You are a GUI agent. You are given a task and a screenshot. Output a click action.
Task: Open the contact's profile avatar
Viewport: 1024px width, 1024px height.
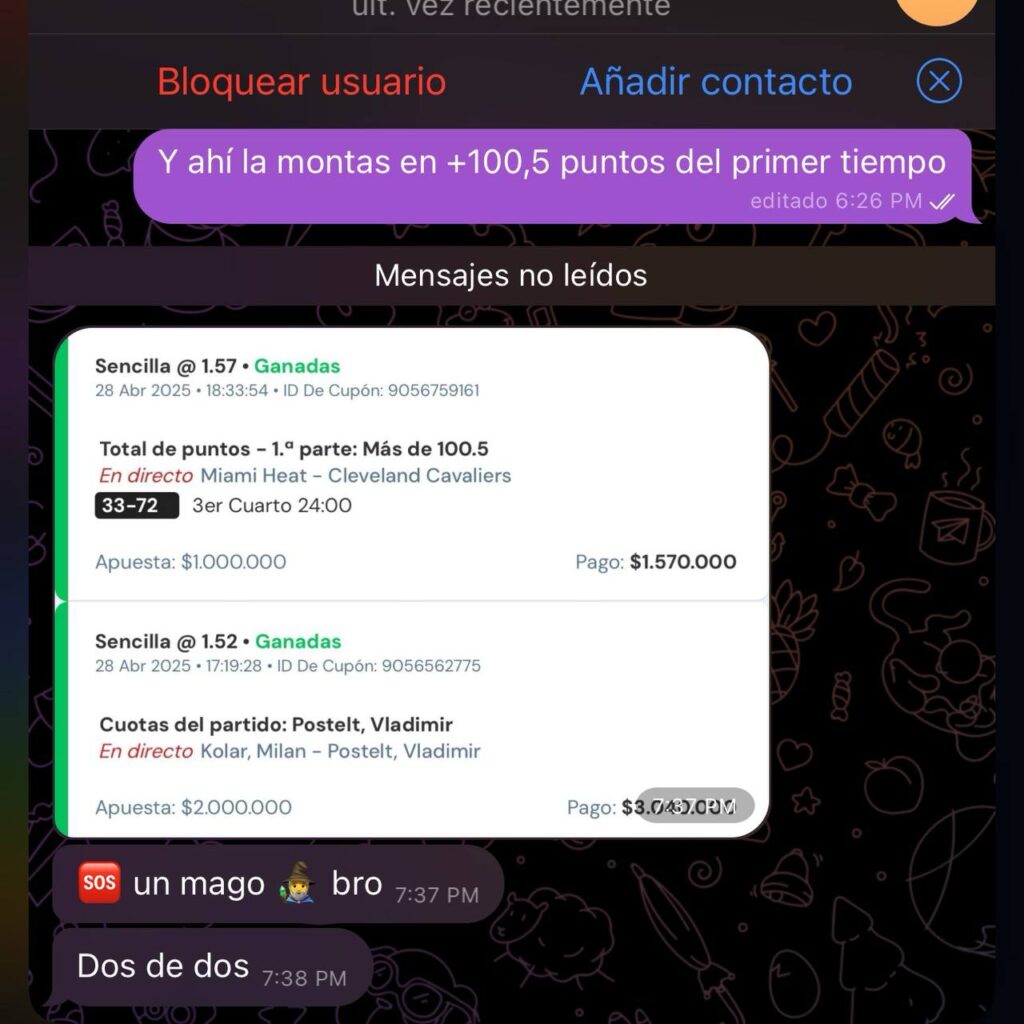tap(936, 10)
